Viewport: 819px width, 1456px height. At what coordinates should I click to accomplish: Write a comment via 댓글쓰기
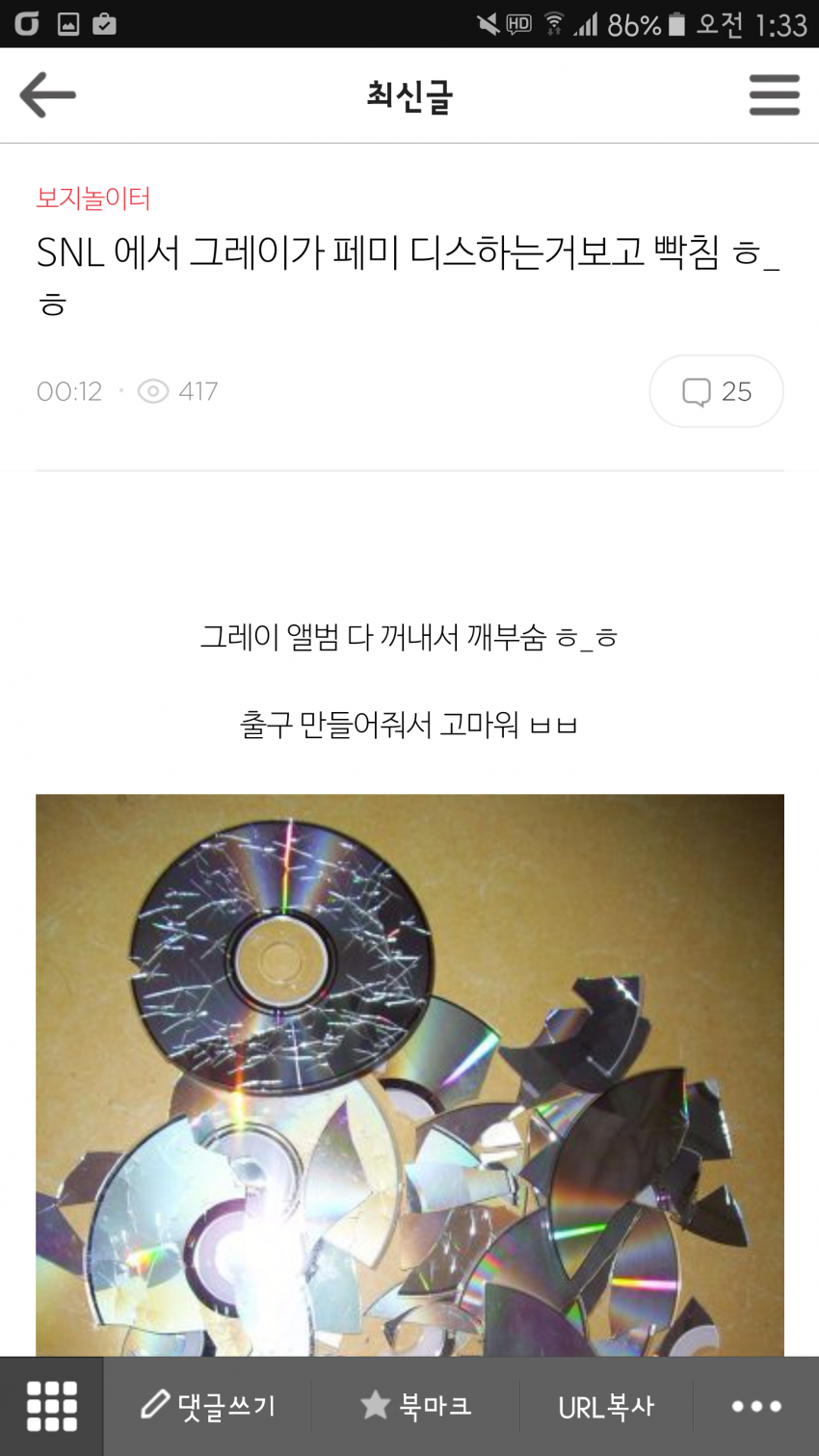pyautogui.click(x=209, y=1406)
